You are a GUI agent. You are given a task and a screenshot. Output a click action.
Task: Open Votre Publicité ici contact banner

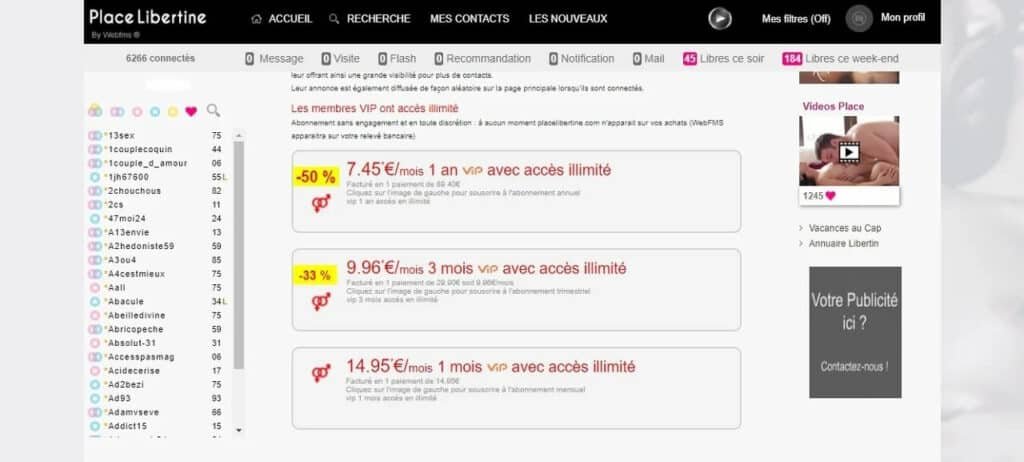coord(854,332)
